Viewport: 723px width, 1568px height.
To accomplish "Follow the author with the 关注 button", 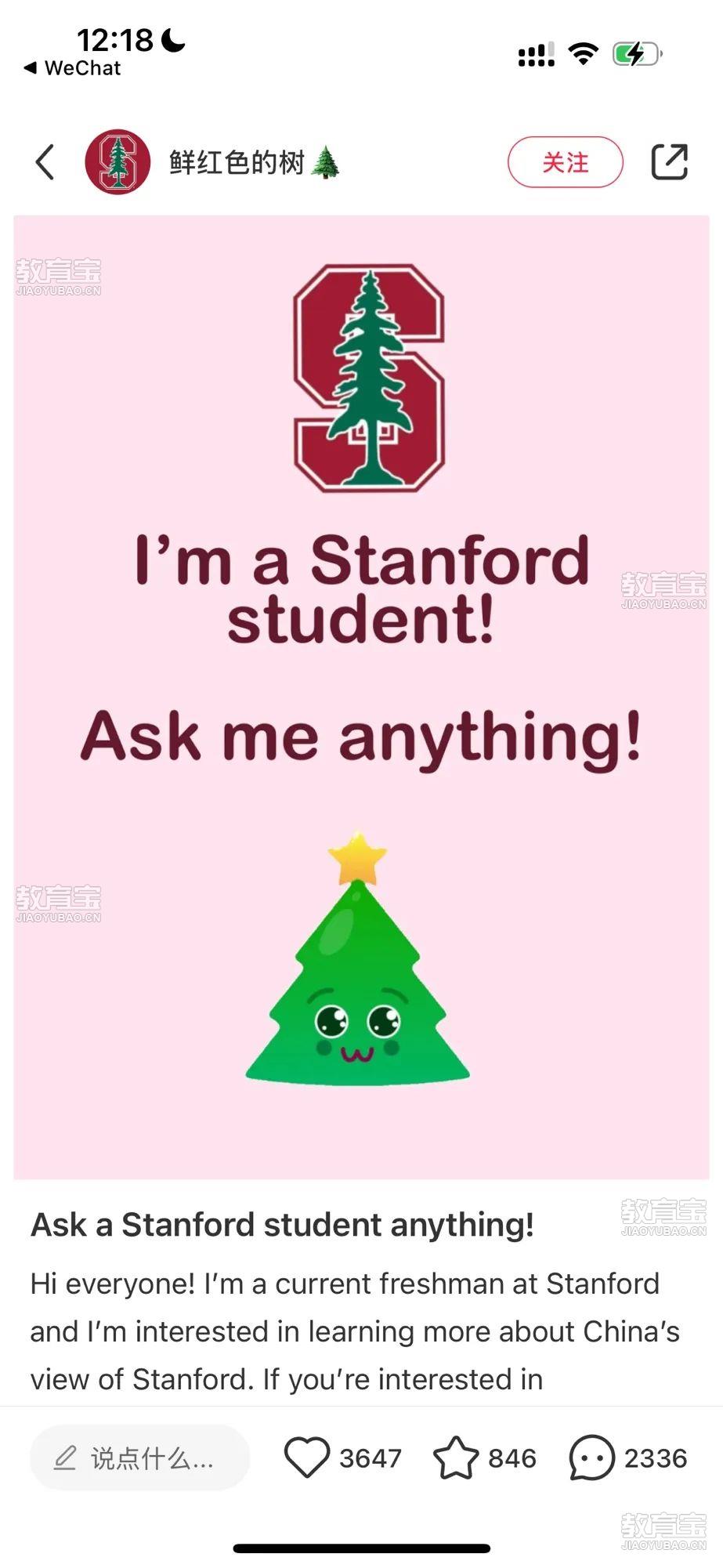I will point(566,162).
